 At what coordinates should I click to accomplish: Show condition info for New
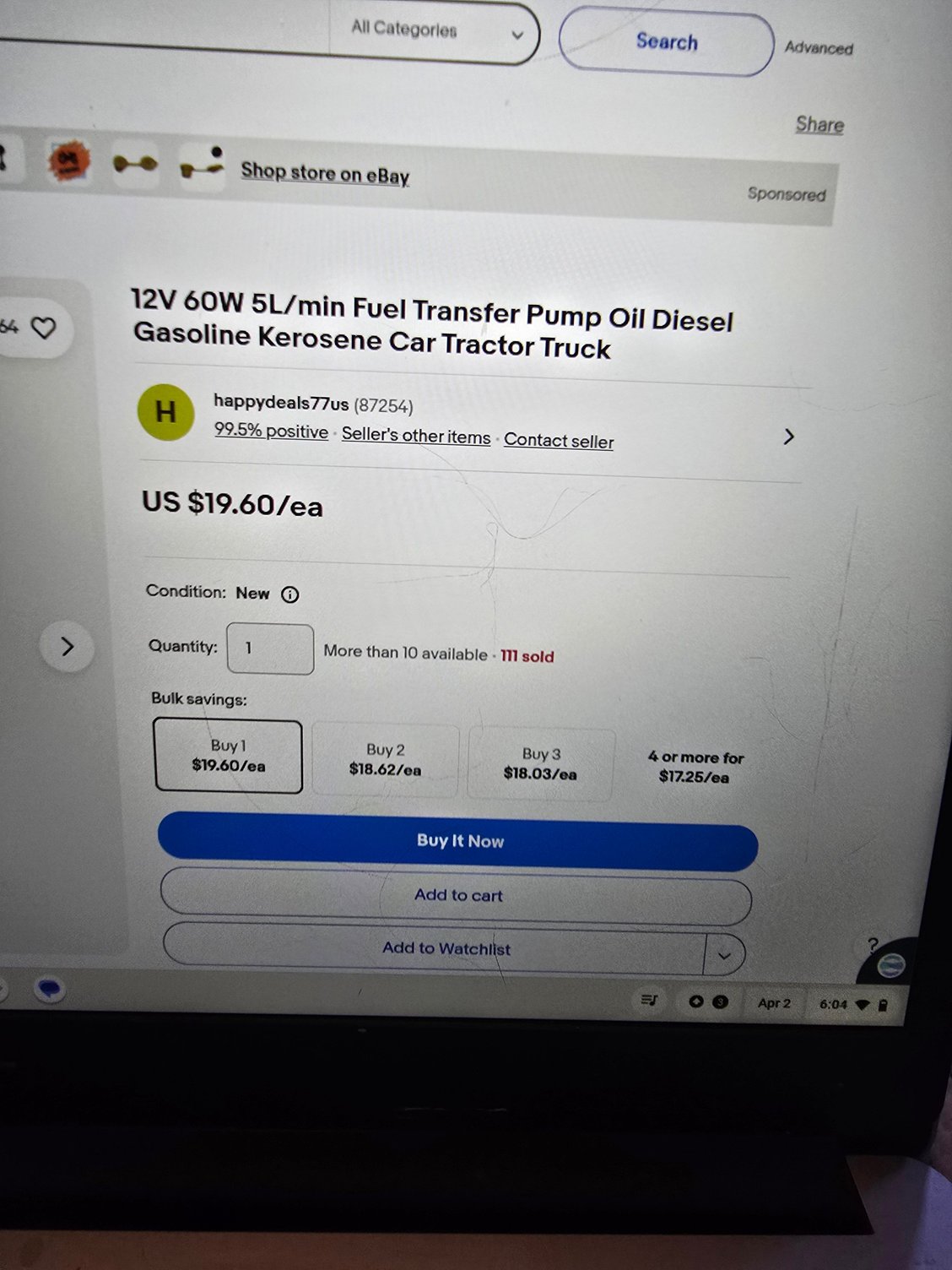coord(289,594)
